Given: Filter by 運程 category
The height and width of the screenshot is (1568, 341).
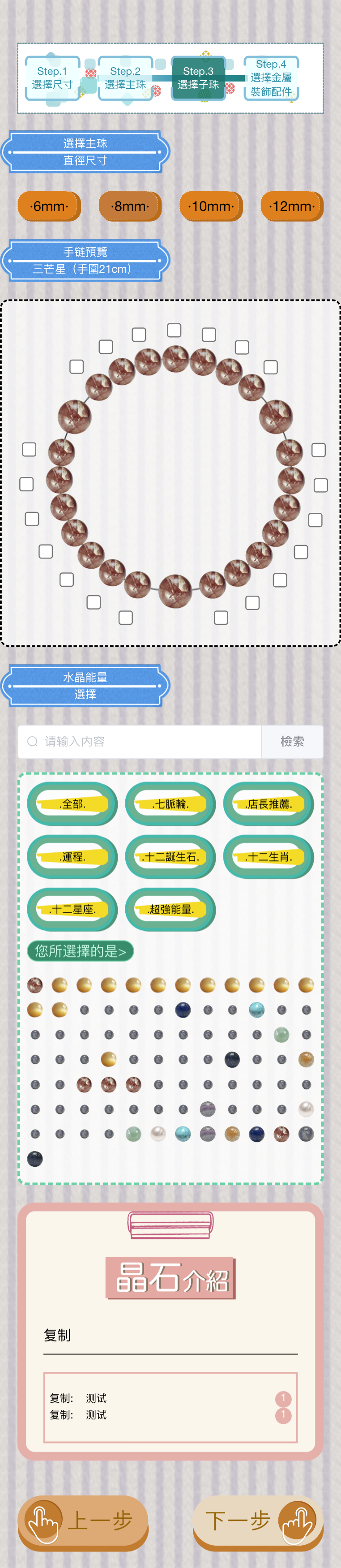Looking at the screenshot, I should tap(72, 856).
